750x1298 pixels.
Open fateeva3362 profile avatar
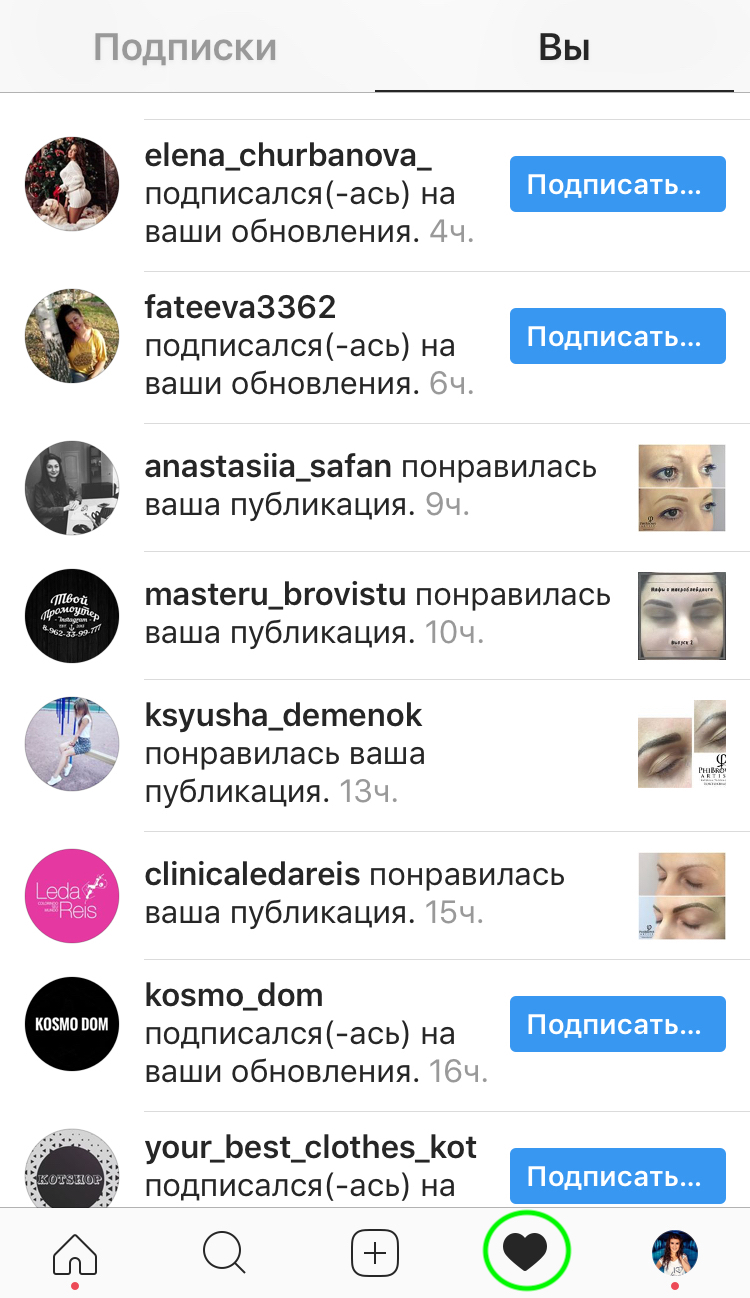[x=72, y=336]
